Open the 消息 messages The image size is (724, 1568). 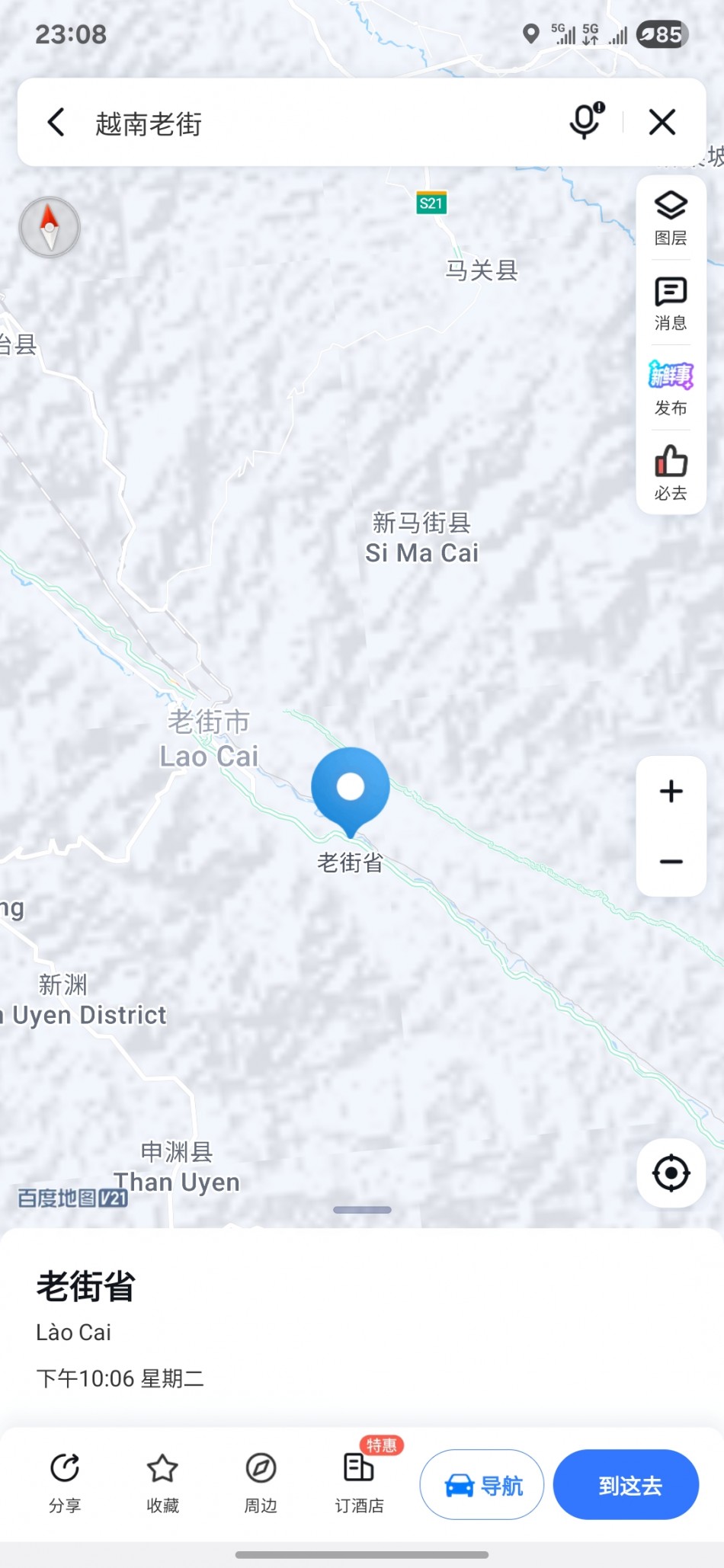(671, 303)
